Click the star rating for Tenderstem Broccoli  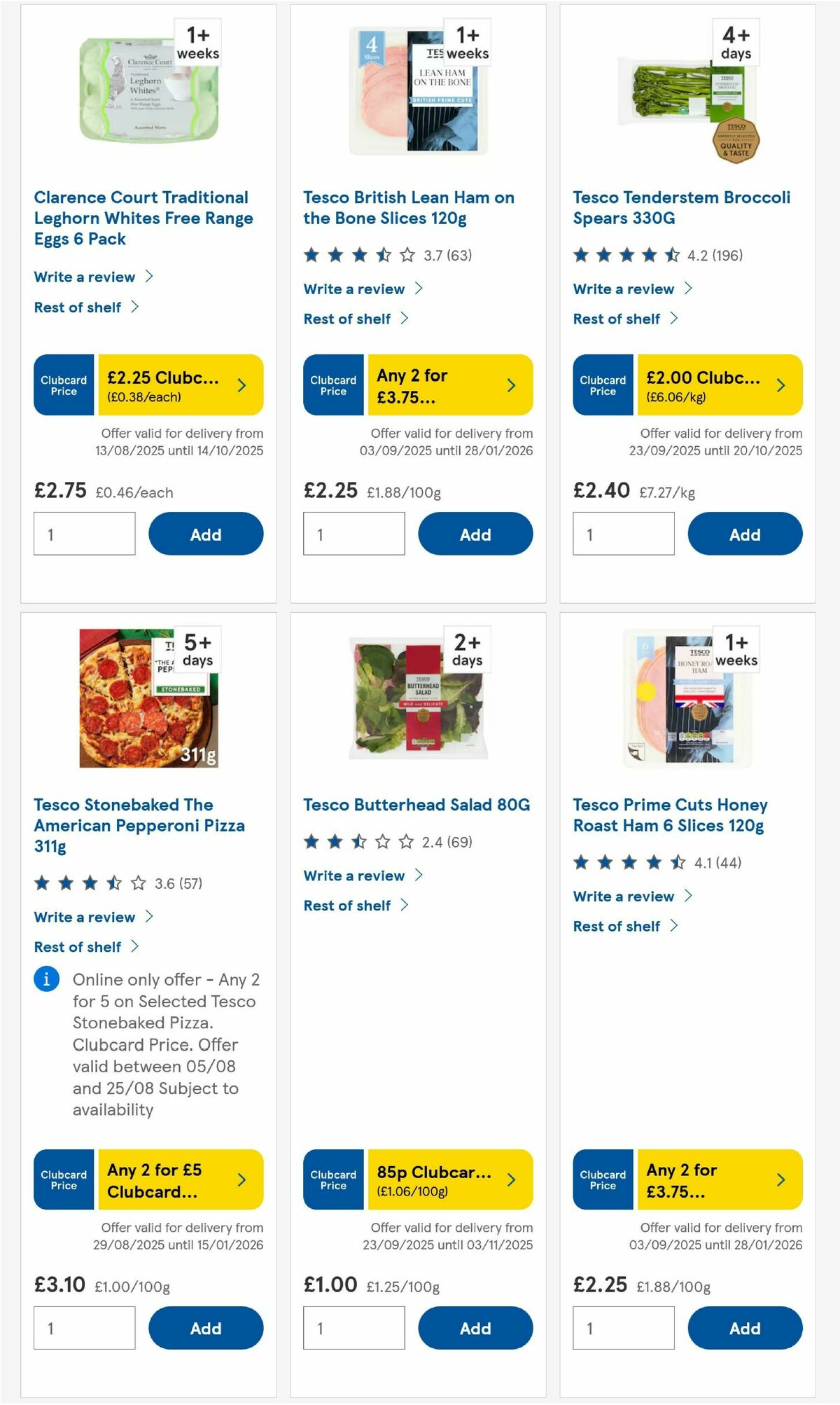click(x=623, y=256)
